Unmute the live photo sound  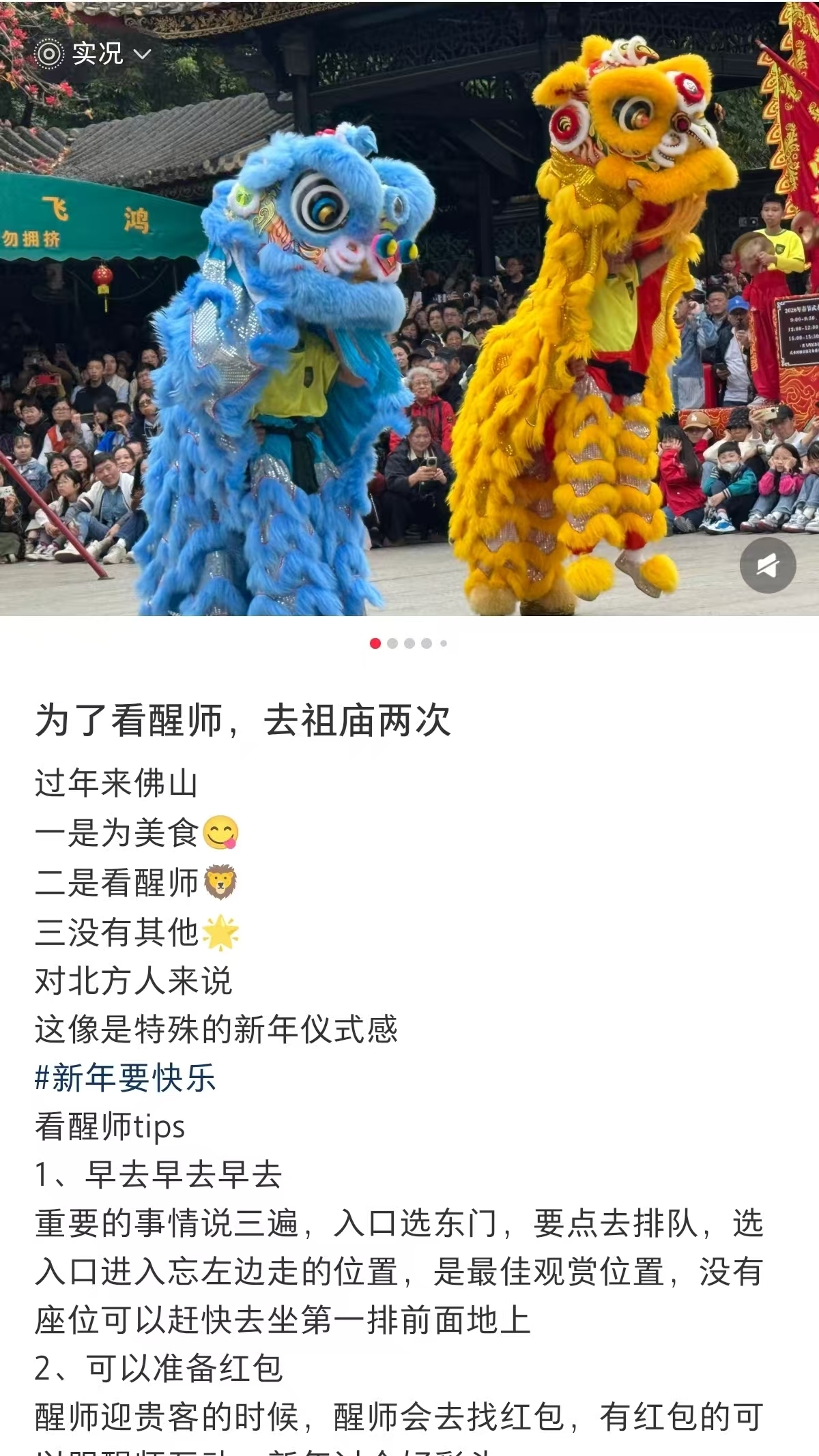pos(768,565)
